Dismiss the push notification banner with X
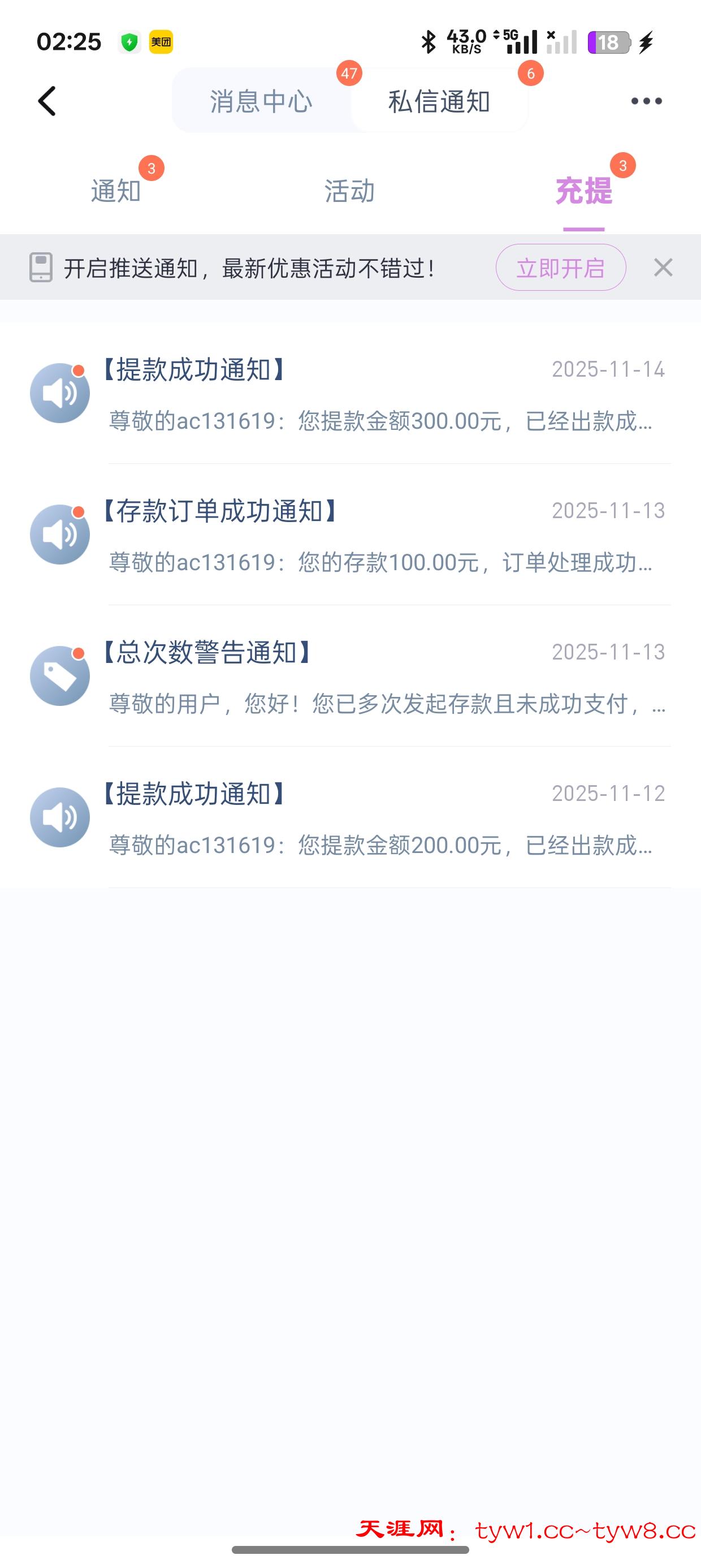This screenshot has height=1568, width=701. coord(664,268)
